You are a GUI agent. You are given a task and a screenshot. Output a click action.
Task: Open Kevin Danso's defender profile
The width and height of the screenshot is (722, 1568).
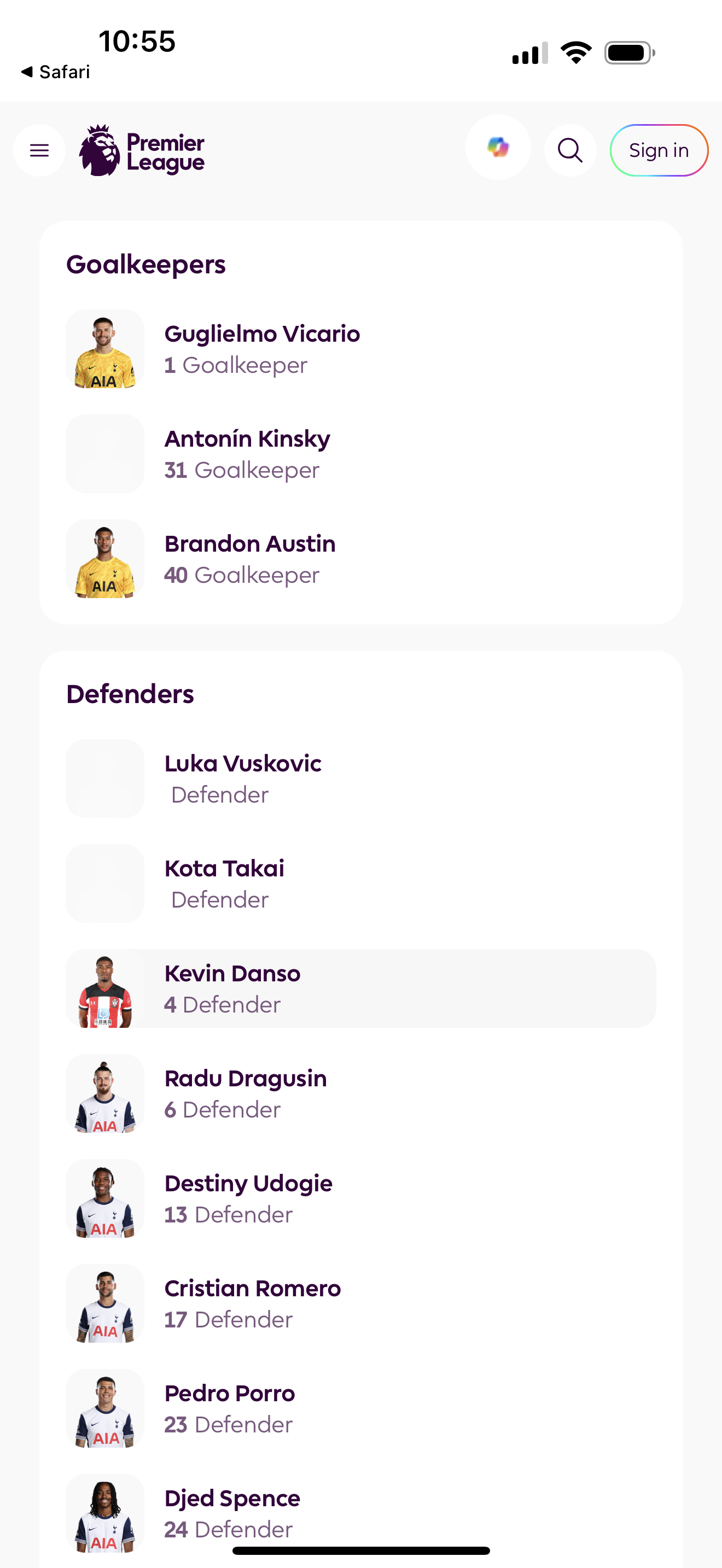click(361, 988)
